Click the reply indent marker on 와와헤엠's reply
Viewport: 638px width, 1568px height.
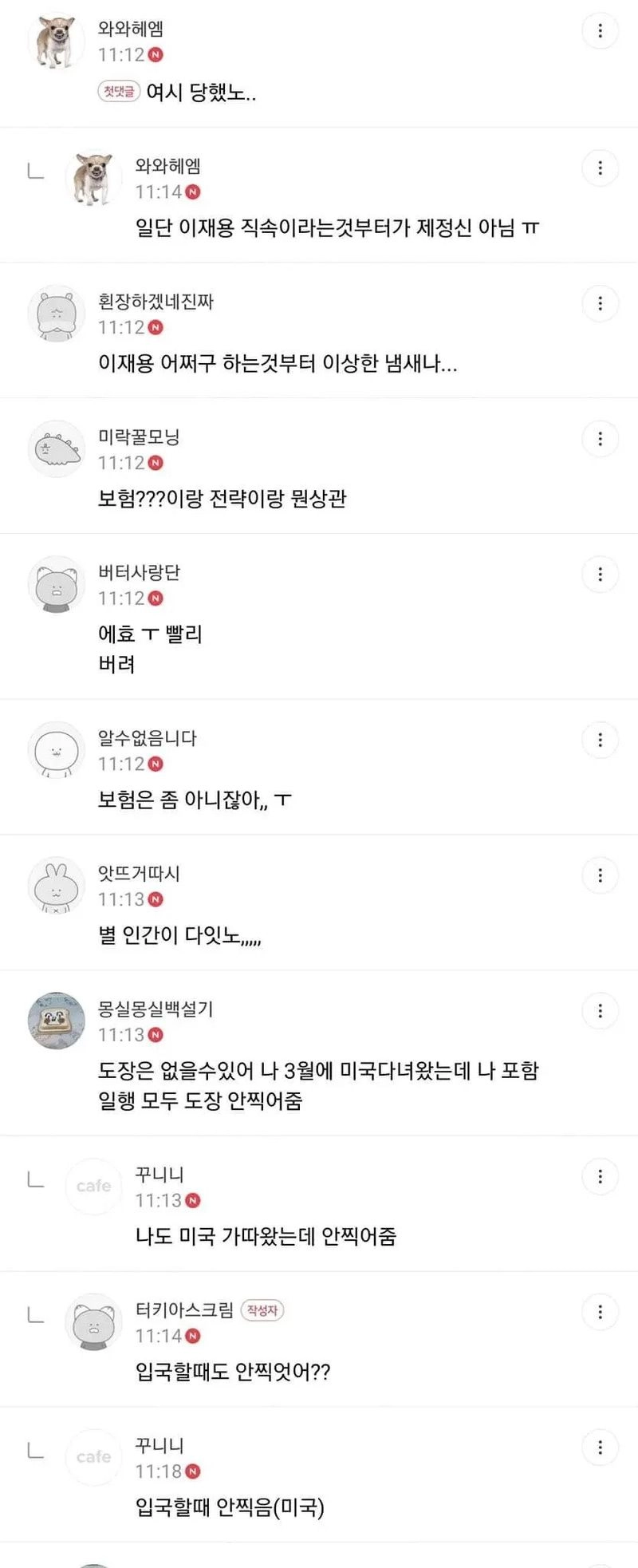(x=35, y=170)
